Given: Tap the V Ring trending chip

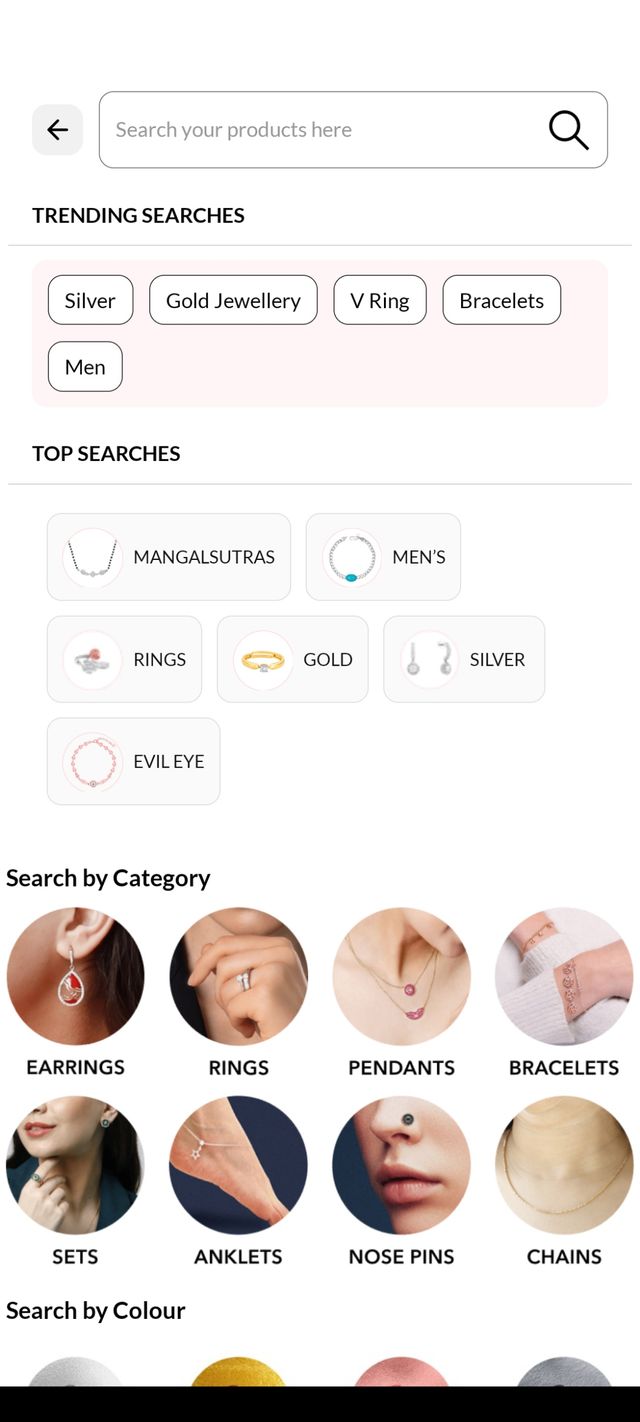Looking at the screenshot, I should [380, 300].
